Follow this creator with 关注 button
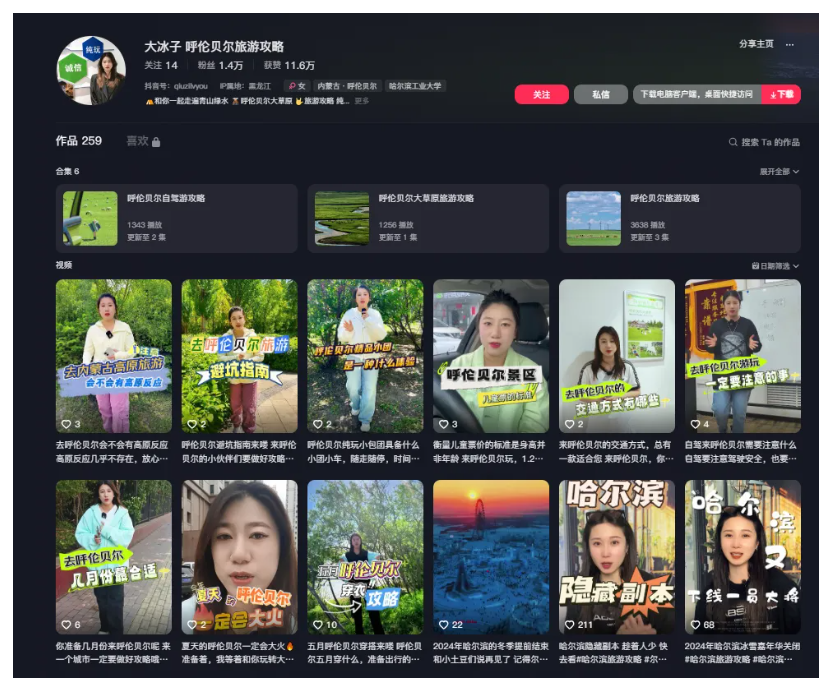This screenshot has width=830, height=689. click(x=541, y=94)
